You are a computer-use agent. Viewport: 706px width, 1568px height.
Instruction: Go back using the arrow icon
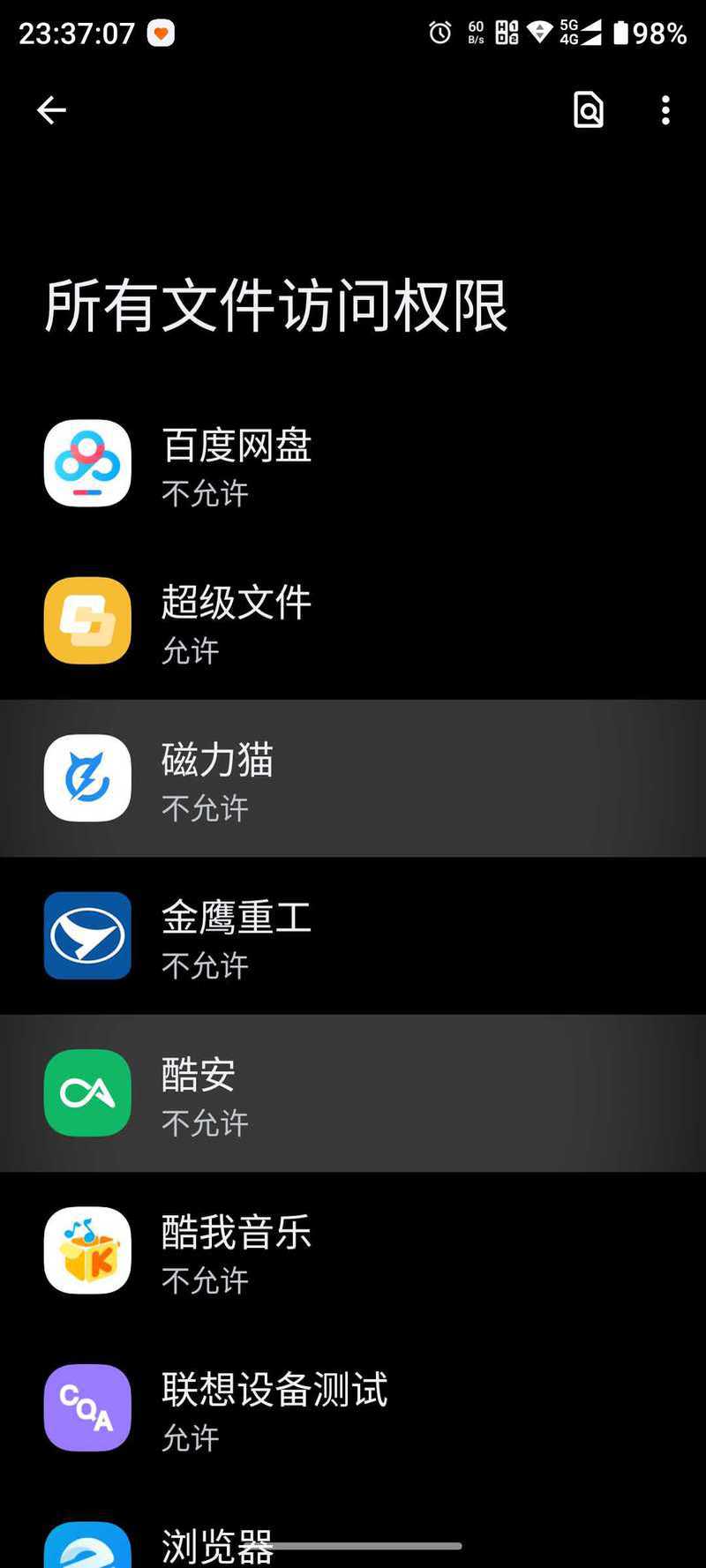(51, 110)
